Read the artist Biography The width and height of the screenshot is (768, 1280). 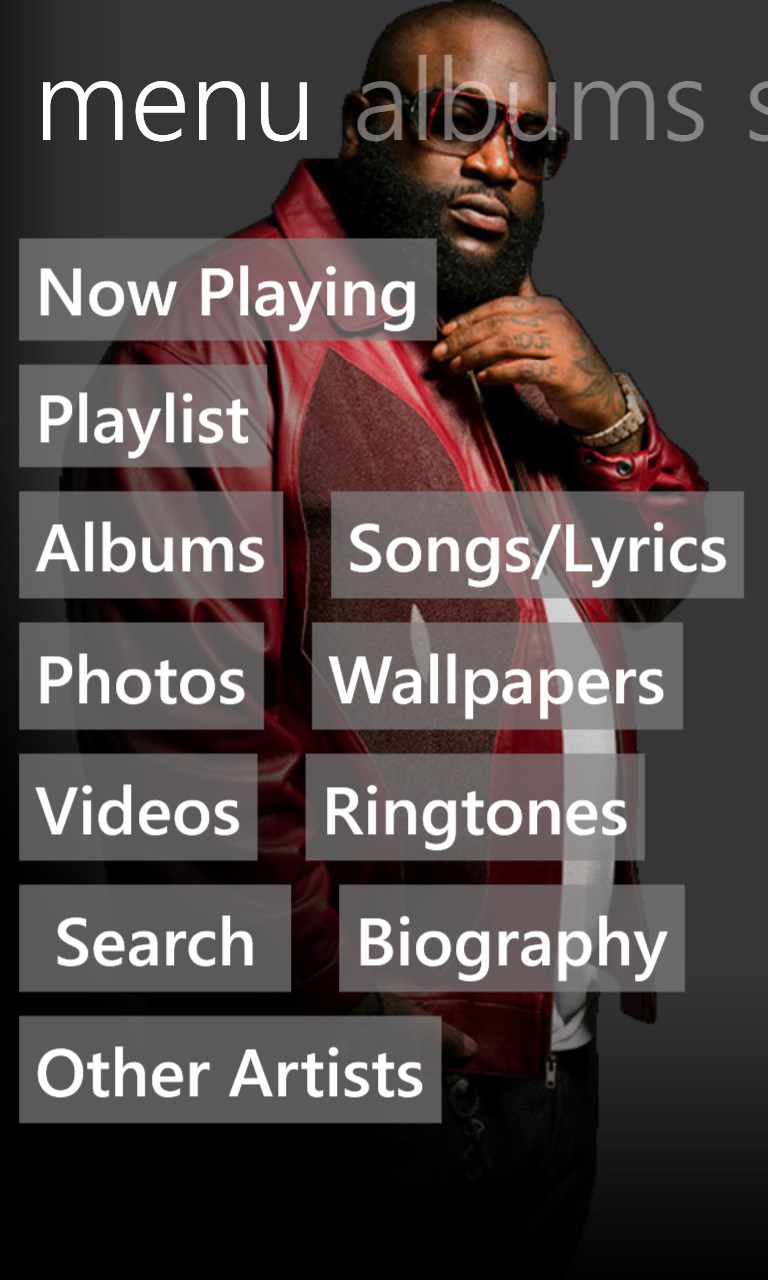[511, 938]
